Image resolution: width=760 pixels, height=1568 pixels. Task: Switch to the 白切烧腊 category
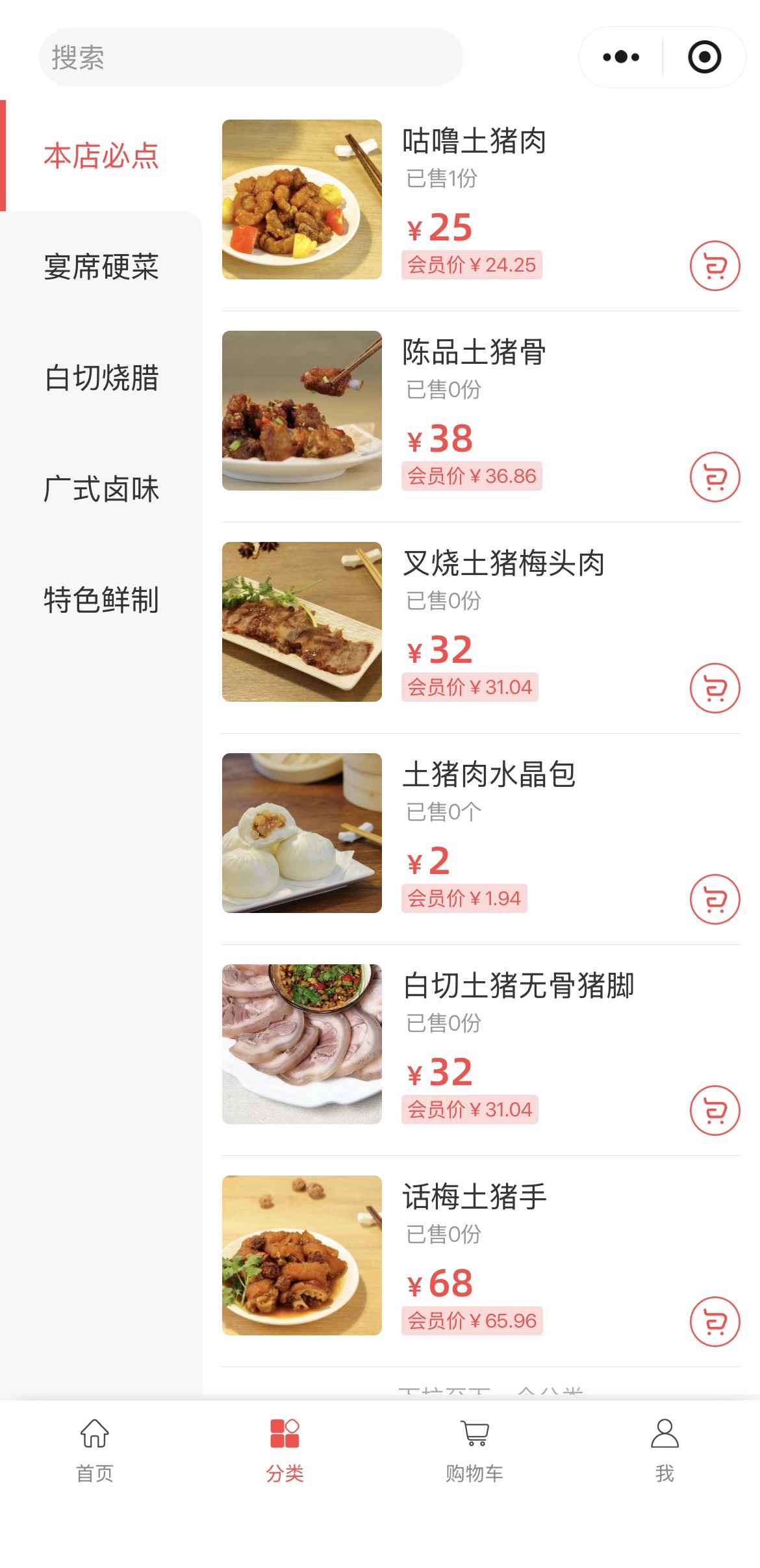[x=101, y=378]
